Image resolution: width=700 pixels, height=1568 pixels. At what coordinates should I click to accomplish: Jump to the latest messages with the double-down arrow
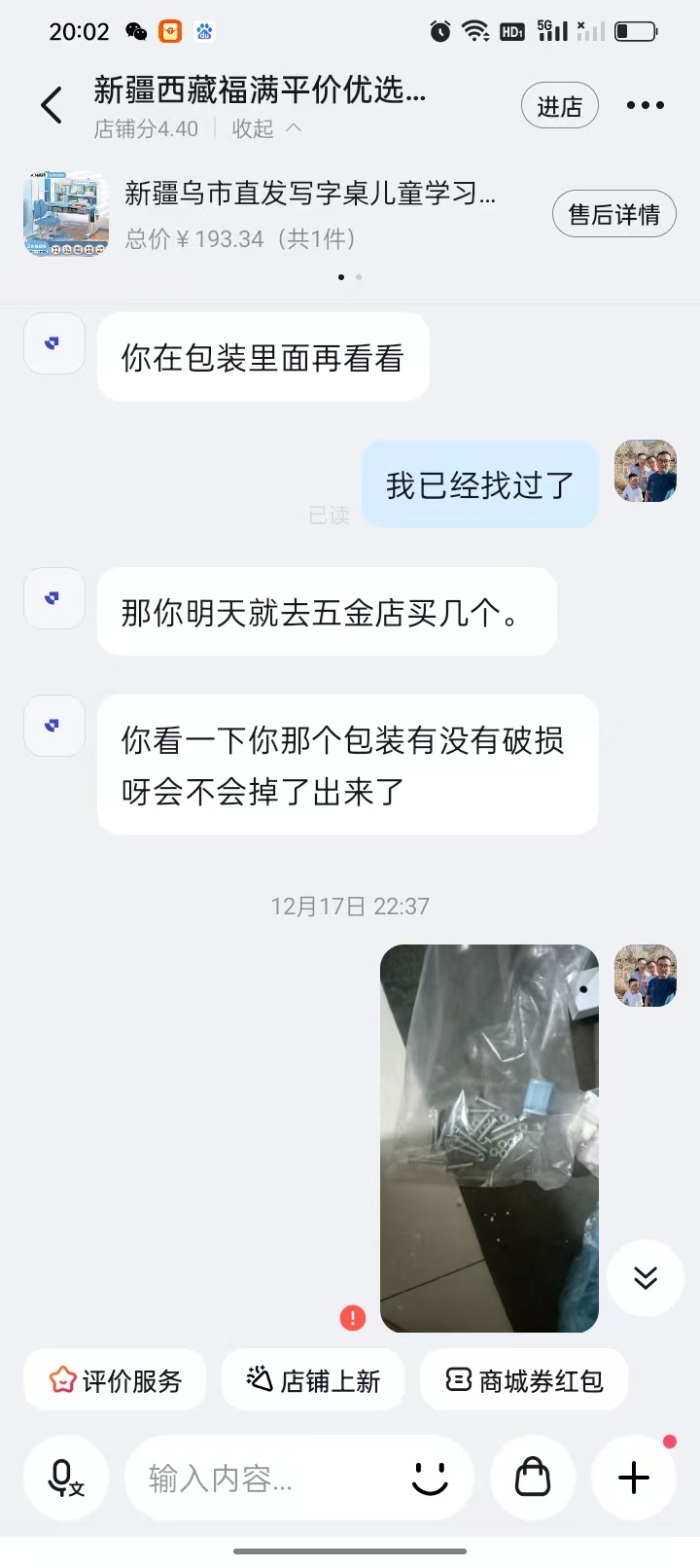point(646,1277)
